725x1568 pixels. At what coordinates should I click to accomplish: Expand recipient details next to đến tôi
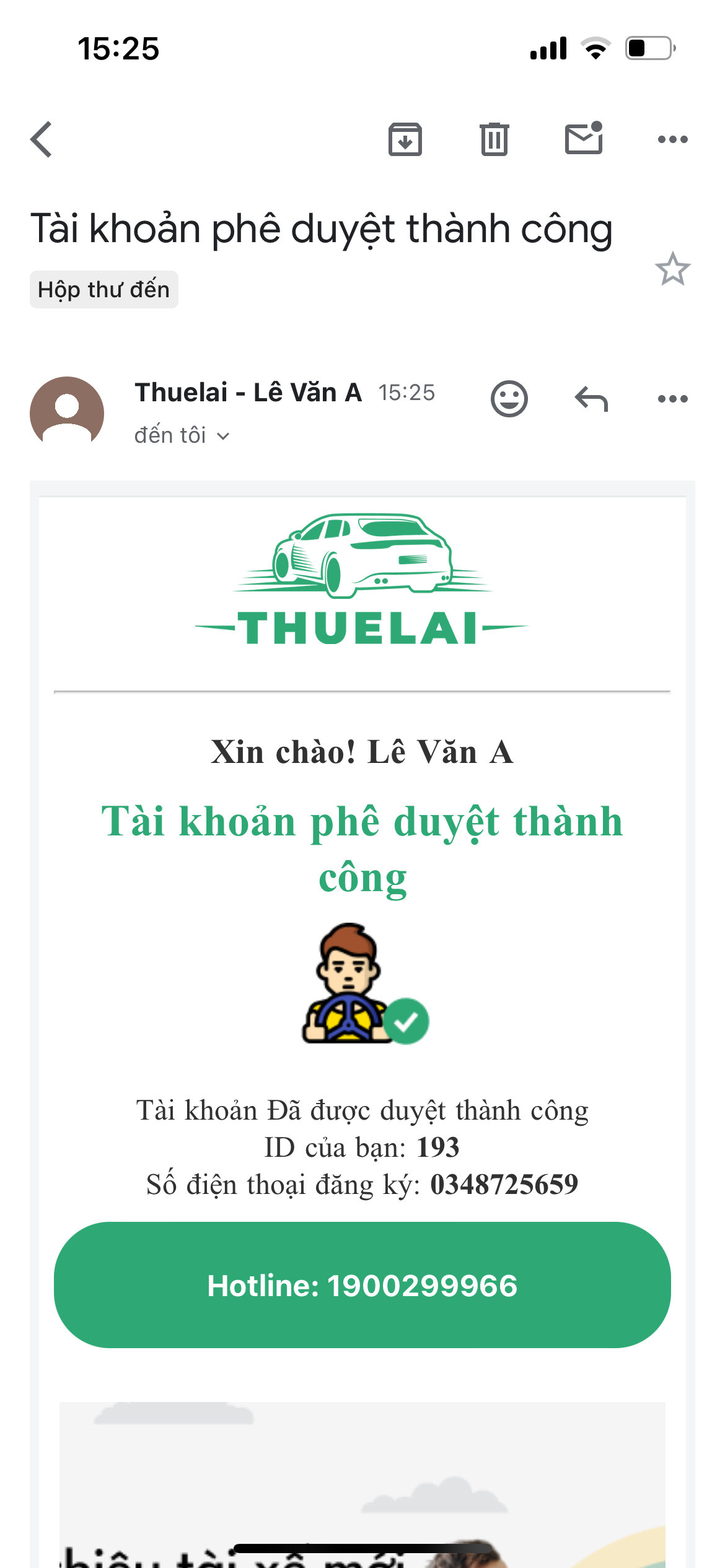click(x=223, y=436)
